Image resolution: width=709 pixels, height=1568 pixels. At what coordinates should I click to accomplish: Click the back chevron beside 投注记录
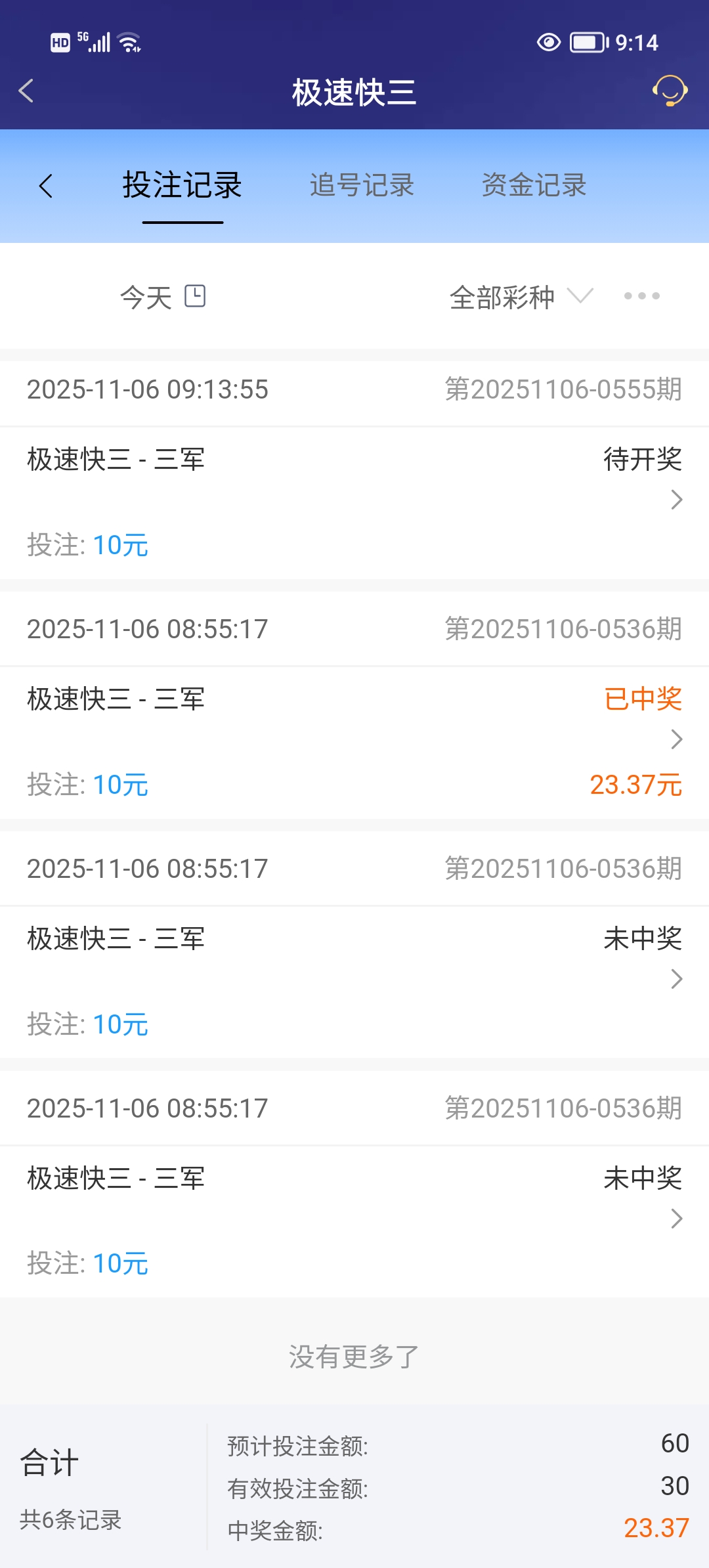47,186
